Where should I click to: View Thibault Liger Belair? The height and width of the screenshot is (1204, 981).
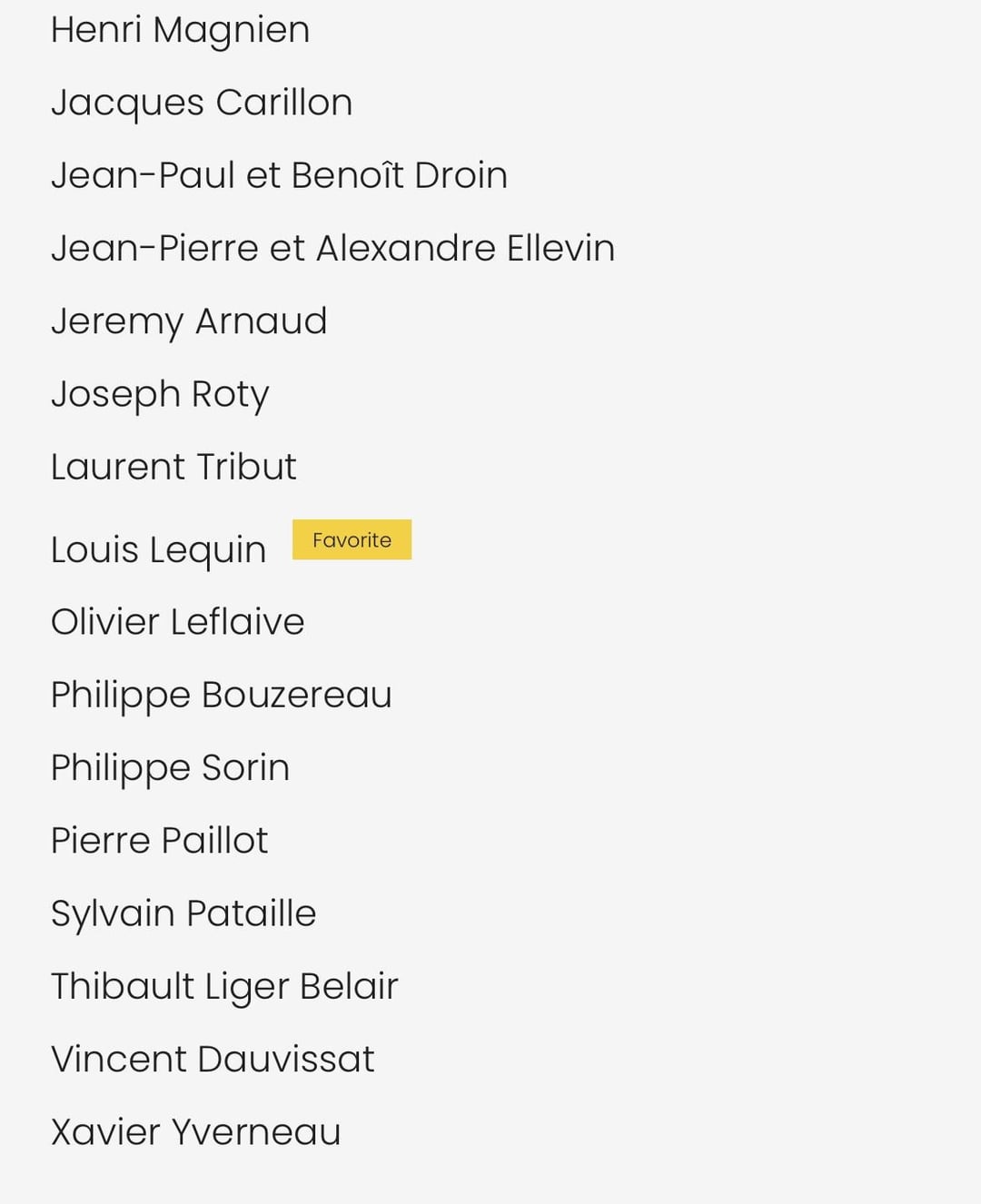point(224,986)
